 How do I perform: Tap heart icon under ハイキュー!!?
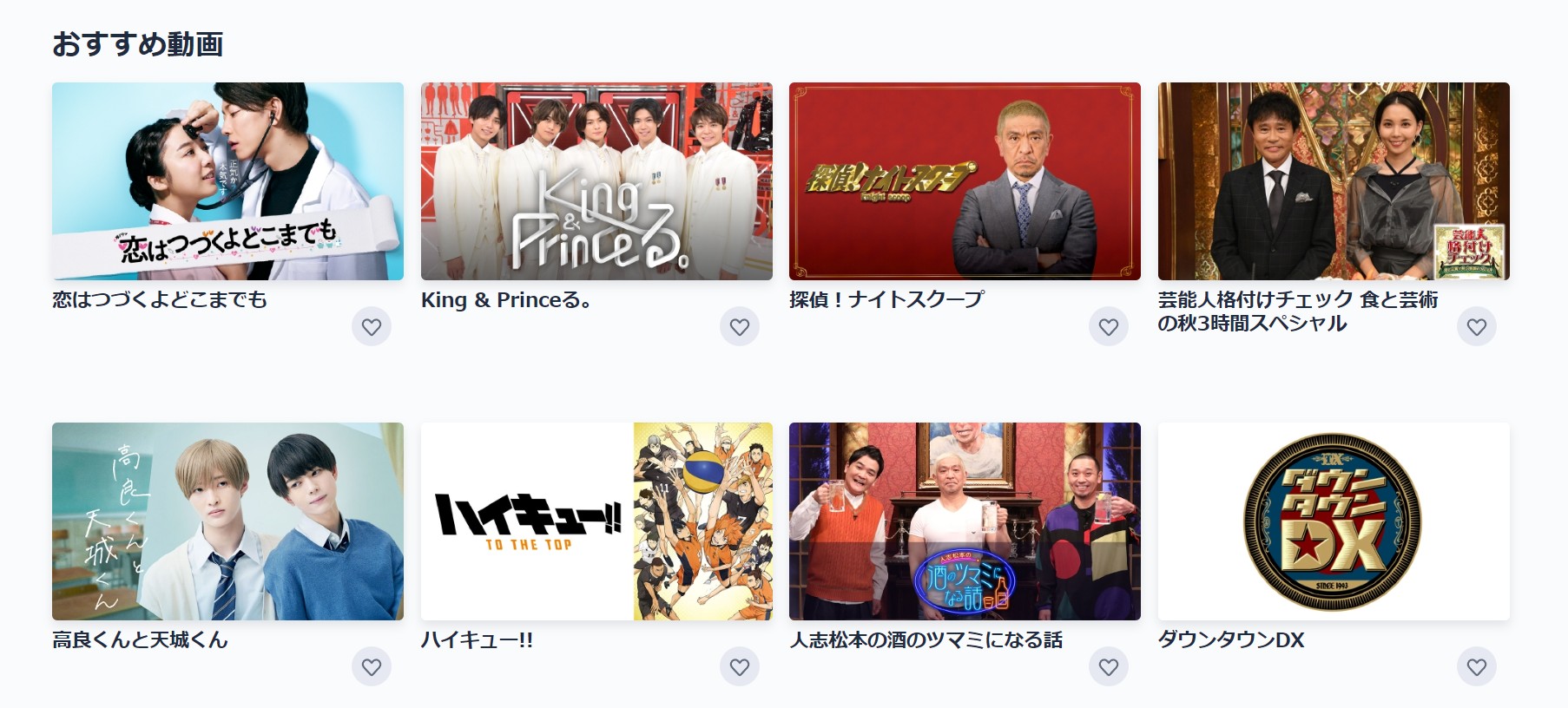[x=740, y=667]
